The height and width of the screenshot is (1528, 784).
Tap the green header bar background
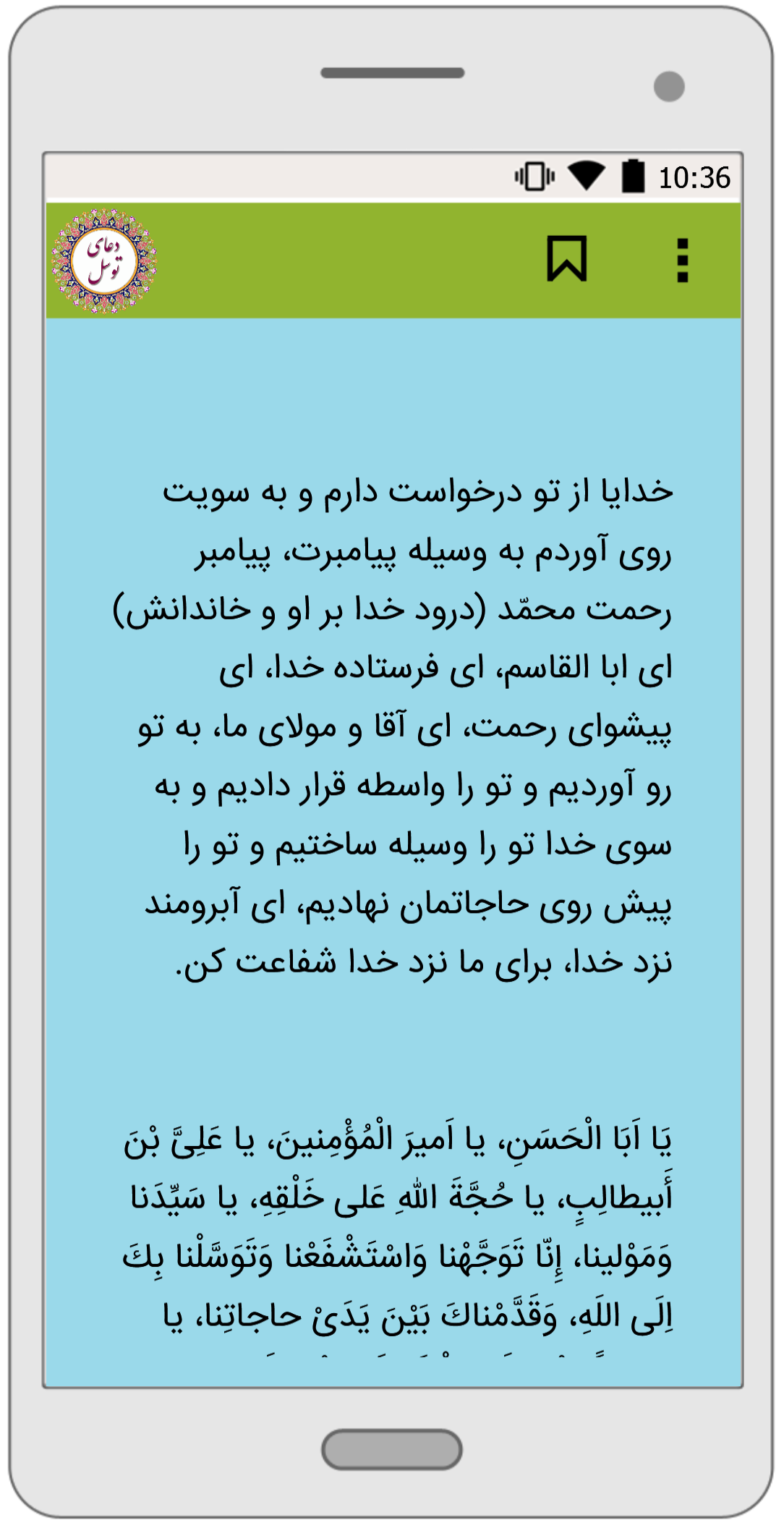(x=362, y=262)
